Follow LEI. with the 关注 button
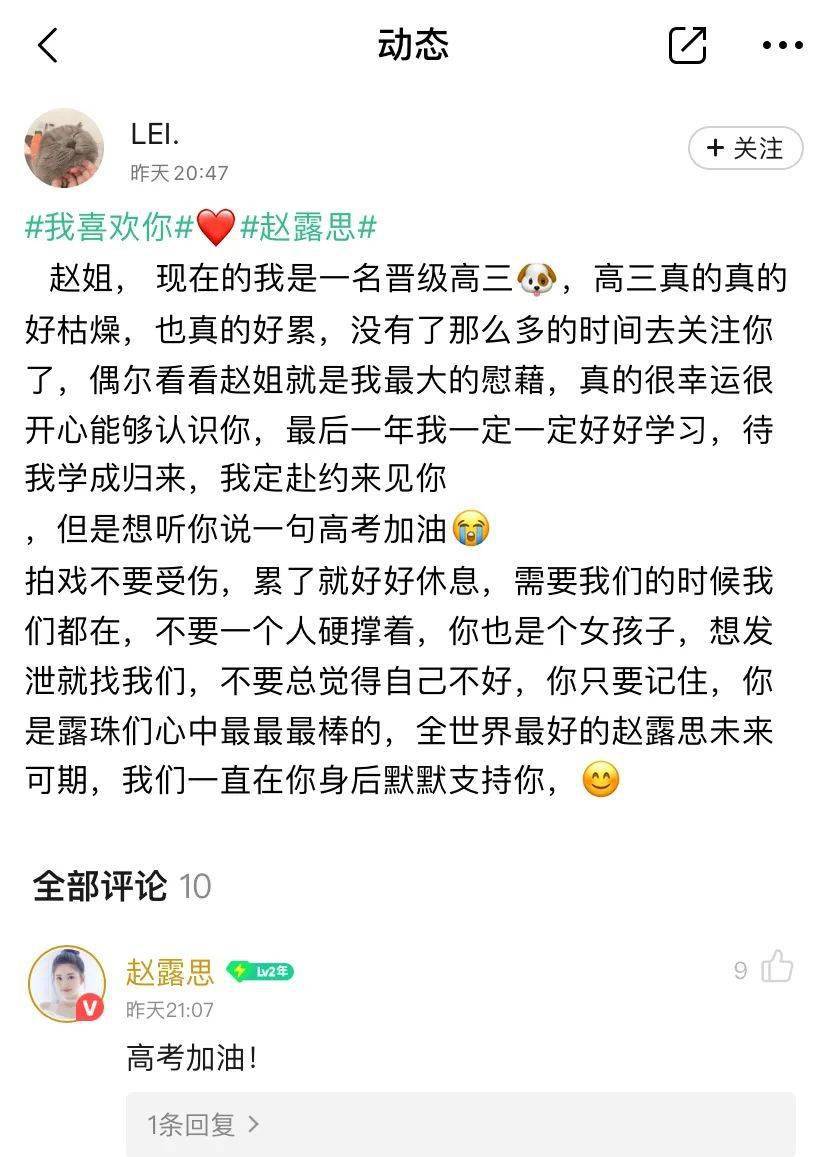 pos(746,149)
